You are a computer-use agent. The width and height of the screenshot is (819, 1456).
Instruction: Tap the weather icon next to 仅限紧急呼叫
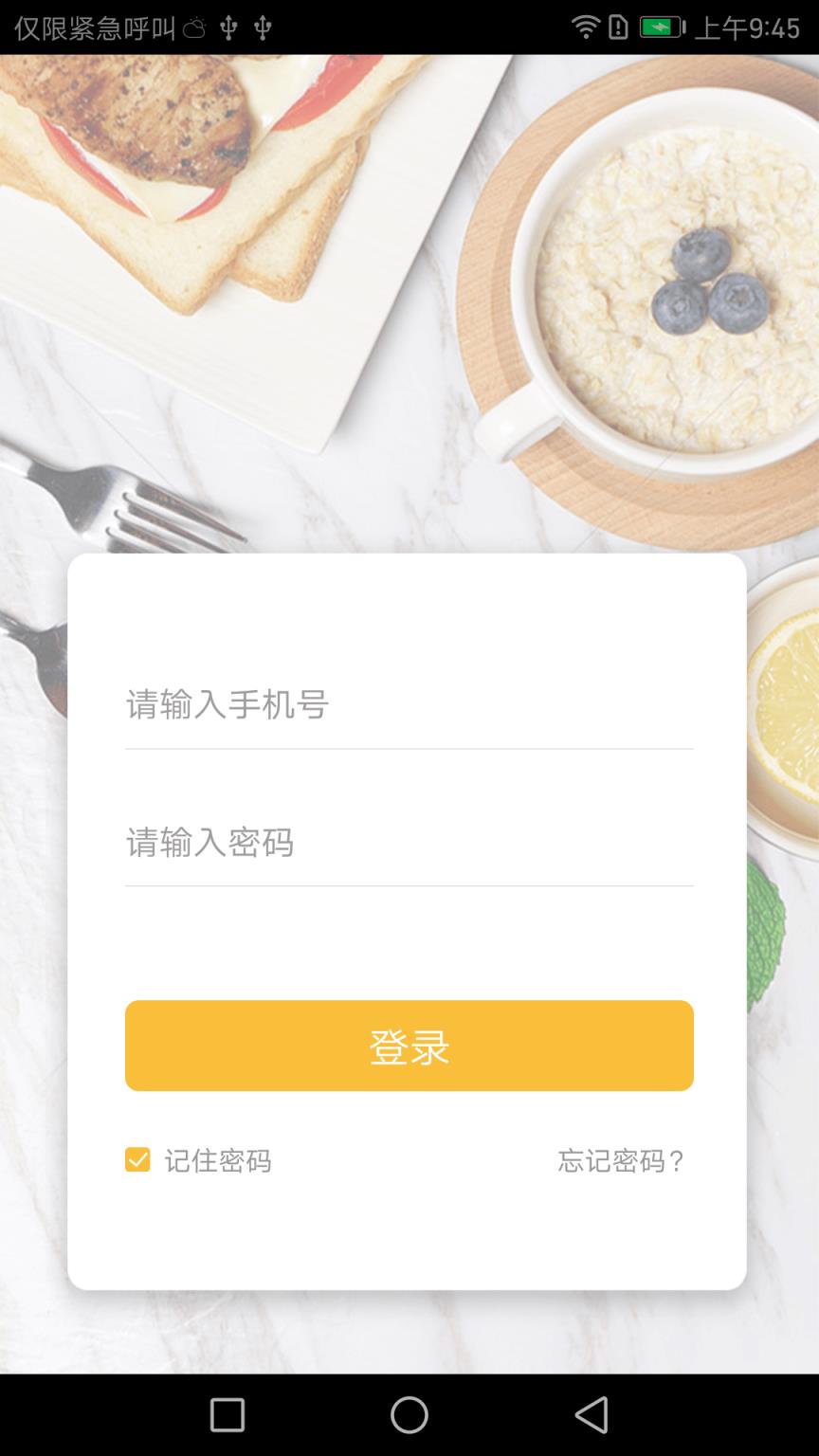coord(193,28)
